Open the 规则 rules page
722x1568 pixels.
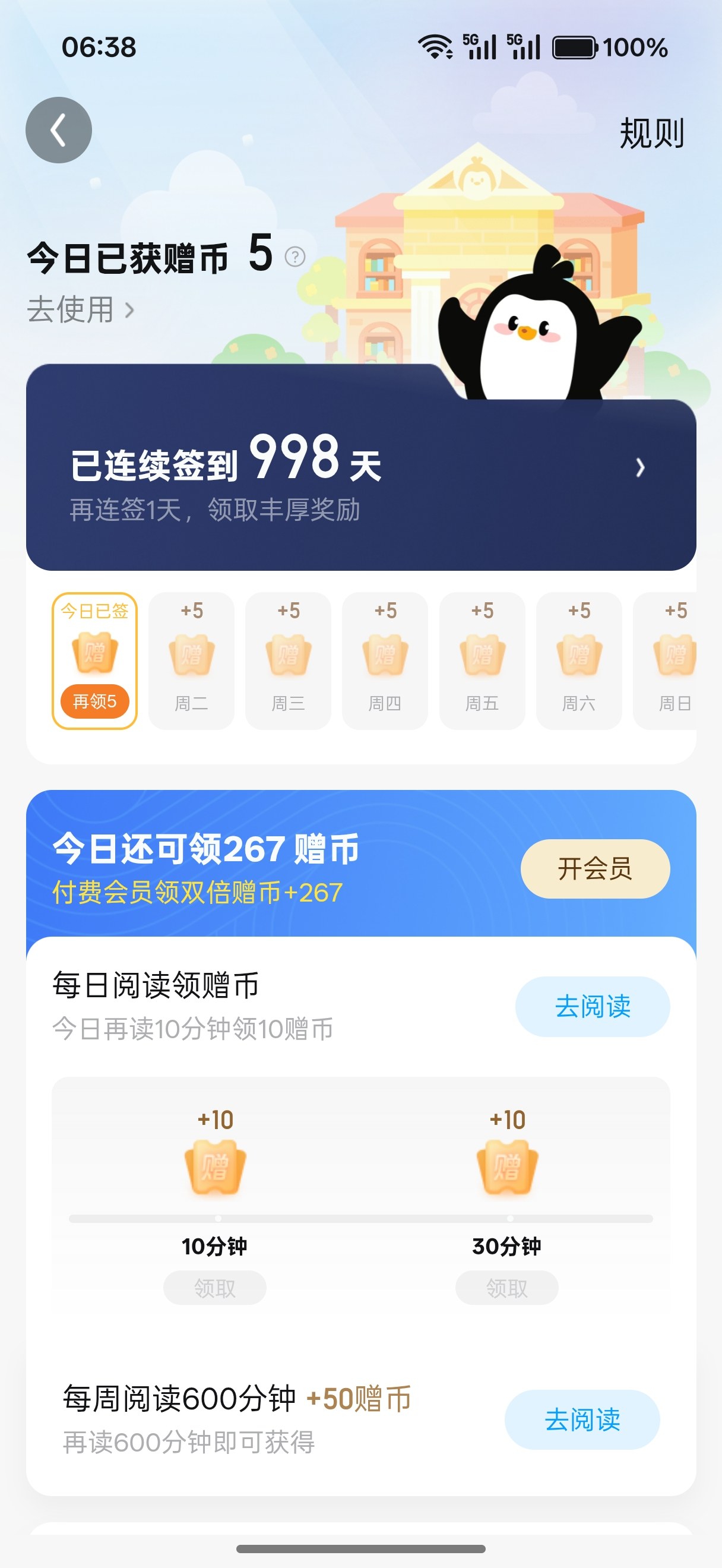point(651,133)
